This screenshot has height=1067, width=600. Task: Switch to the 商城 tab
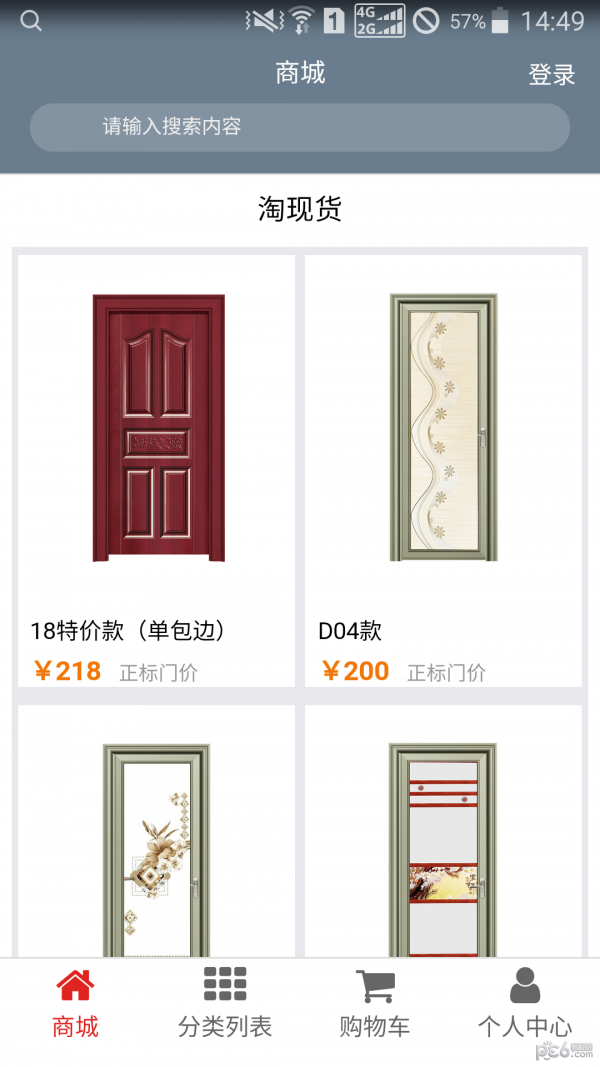76,1002
